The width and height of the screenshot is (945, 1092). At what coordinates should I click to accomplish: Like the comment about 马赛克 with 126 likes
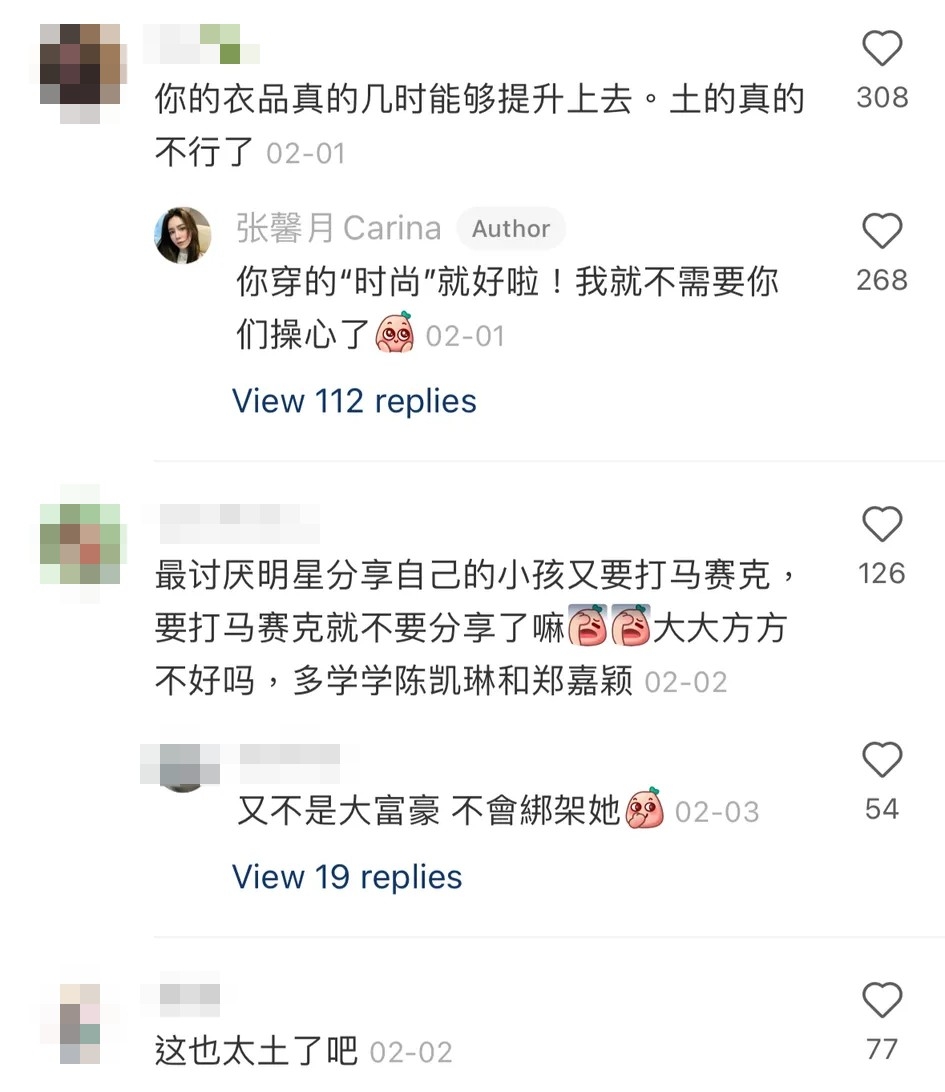tap(882, 525)
